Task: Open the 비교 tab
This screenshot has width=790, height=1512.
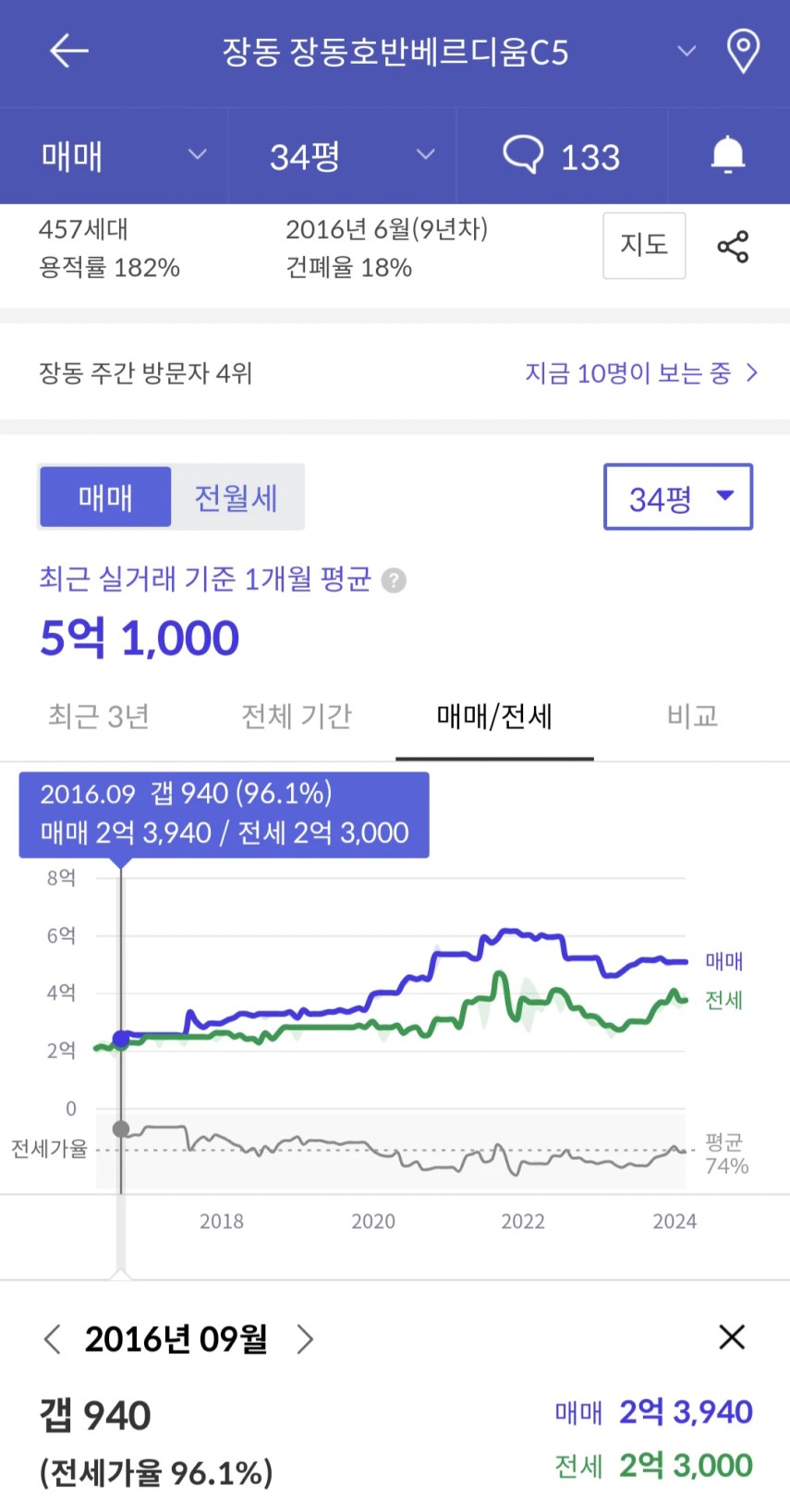Action: coord(692,716)
